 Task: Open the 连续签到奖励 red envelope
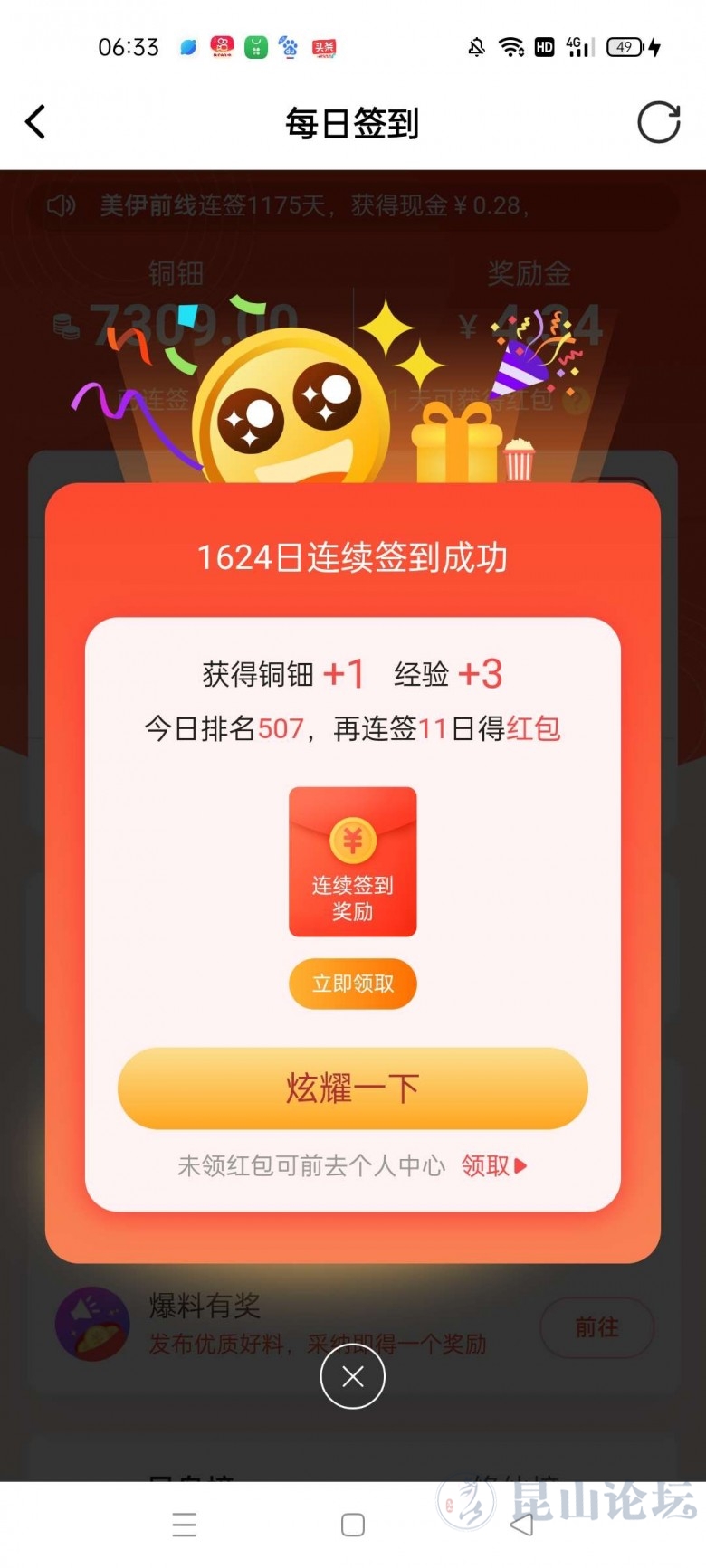353,861
